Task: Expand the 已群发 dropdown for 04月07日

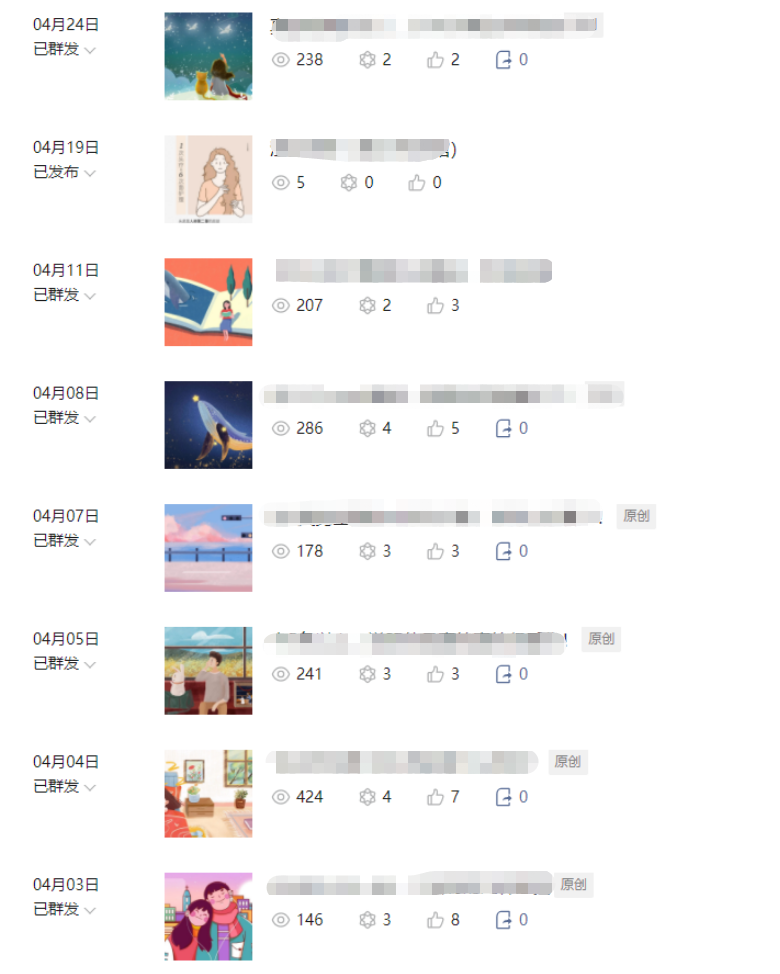Action: (x=90, y=542)
